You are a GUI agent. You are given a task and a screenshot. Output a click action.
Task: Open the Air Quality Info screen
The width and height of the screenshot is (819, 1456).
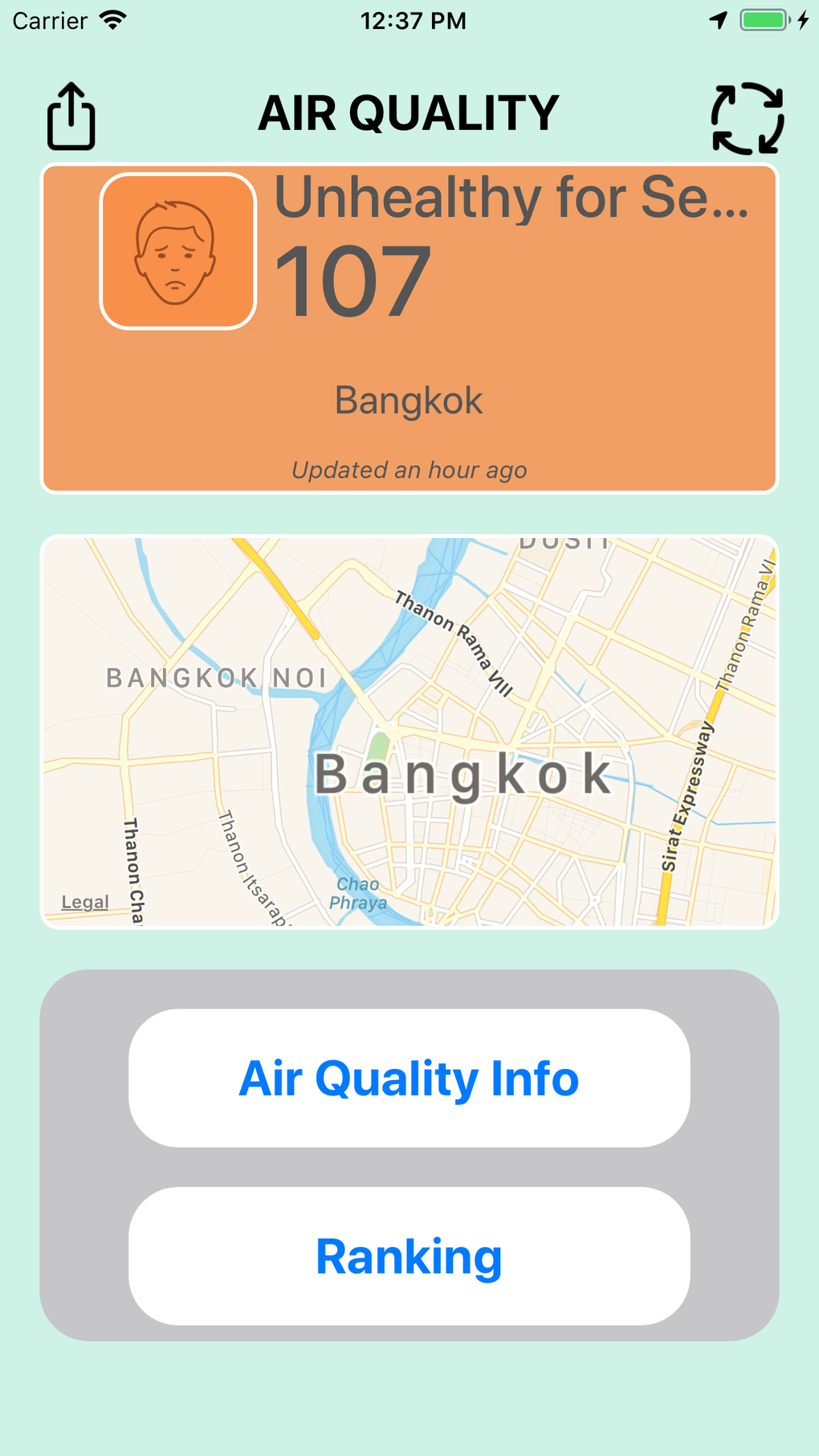click(408, 1079)
